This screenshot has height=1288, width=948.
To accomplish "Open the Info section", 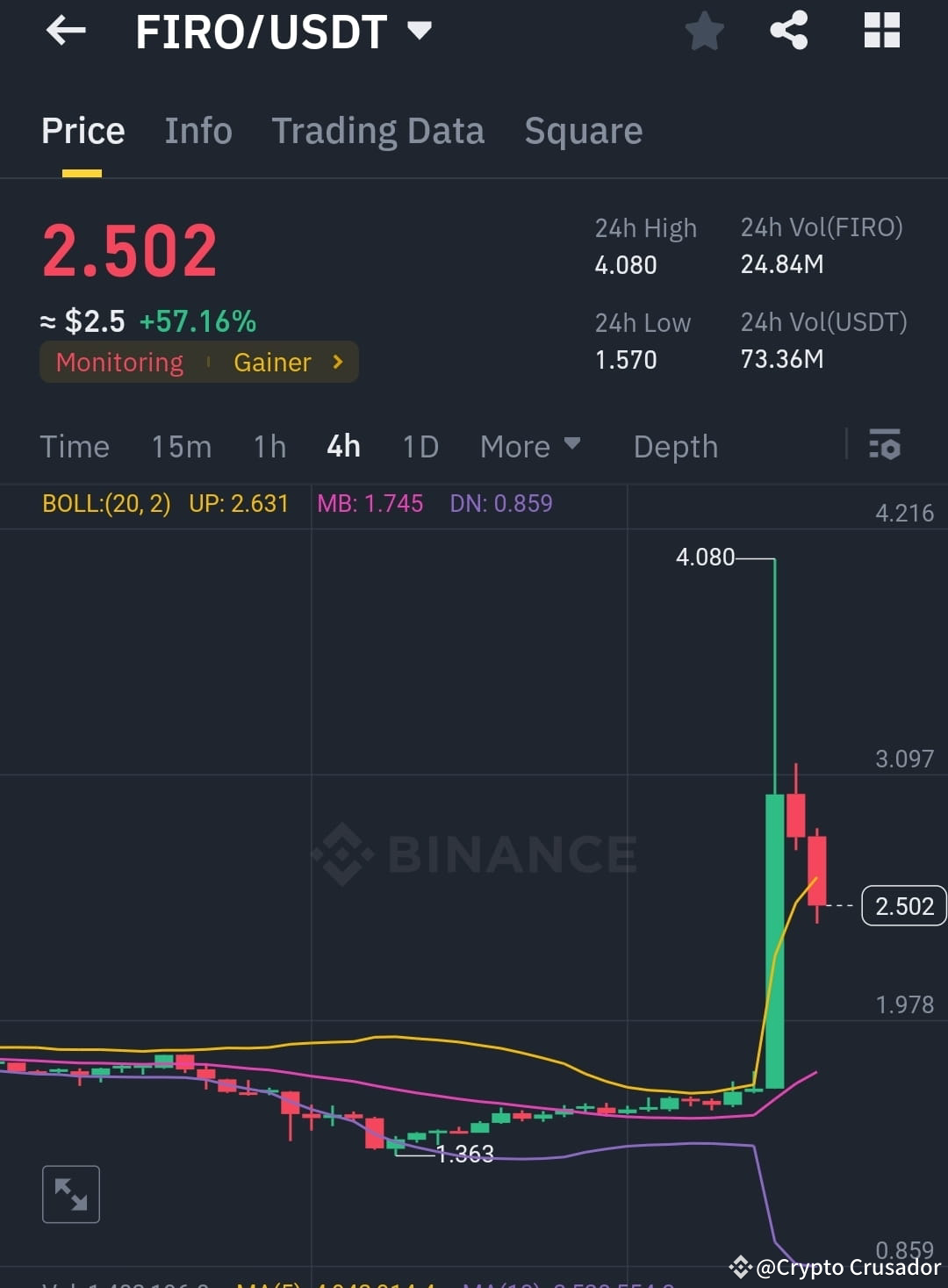I will tap(197, 130).
